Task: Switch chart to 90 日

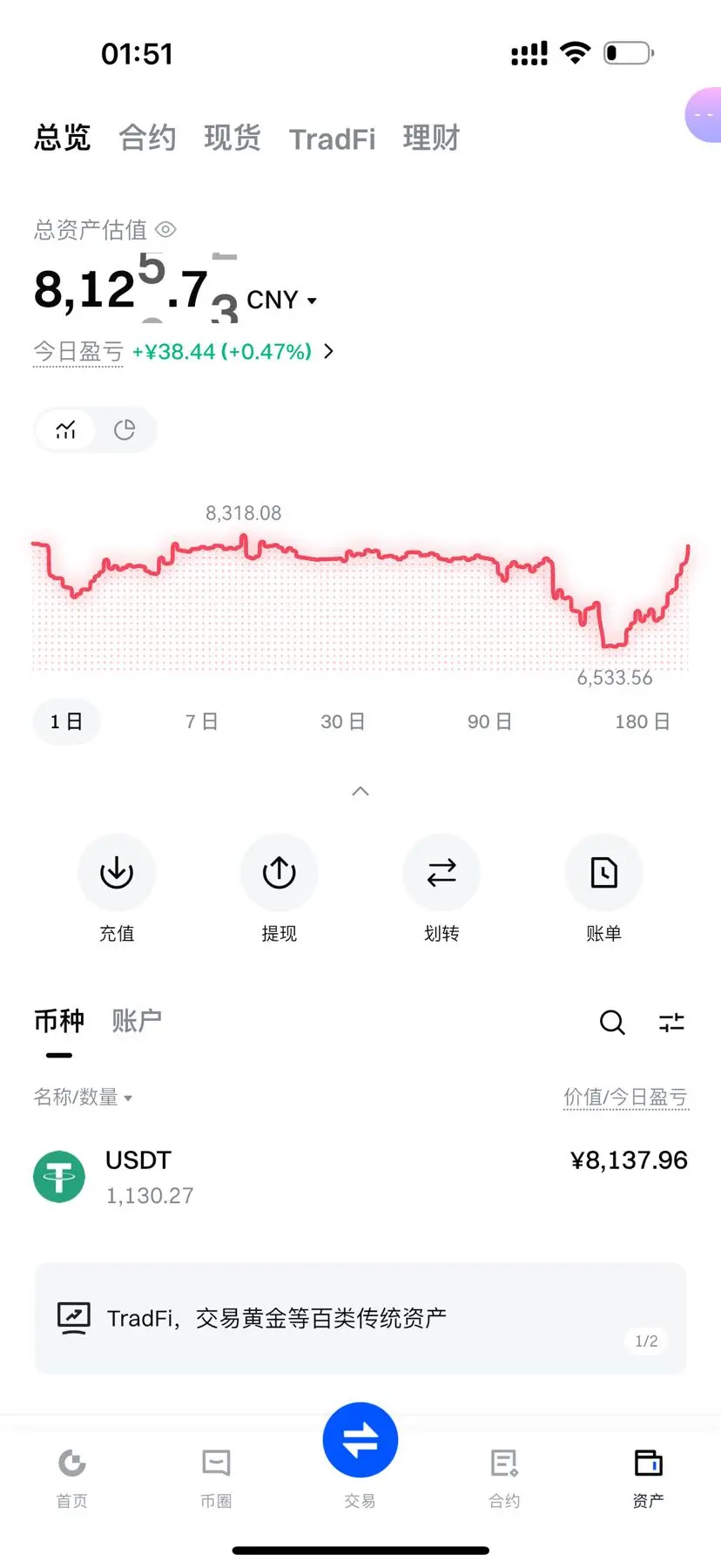Action: (489, 722)
